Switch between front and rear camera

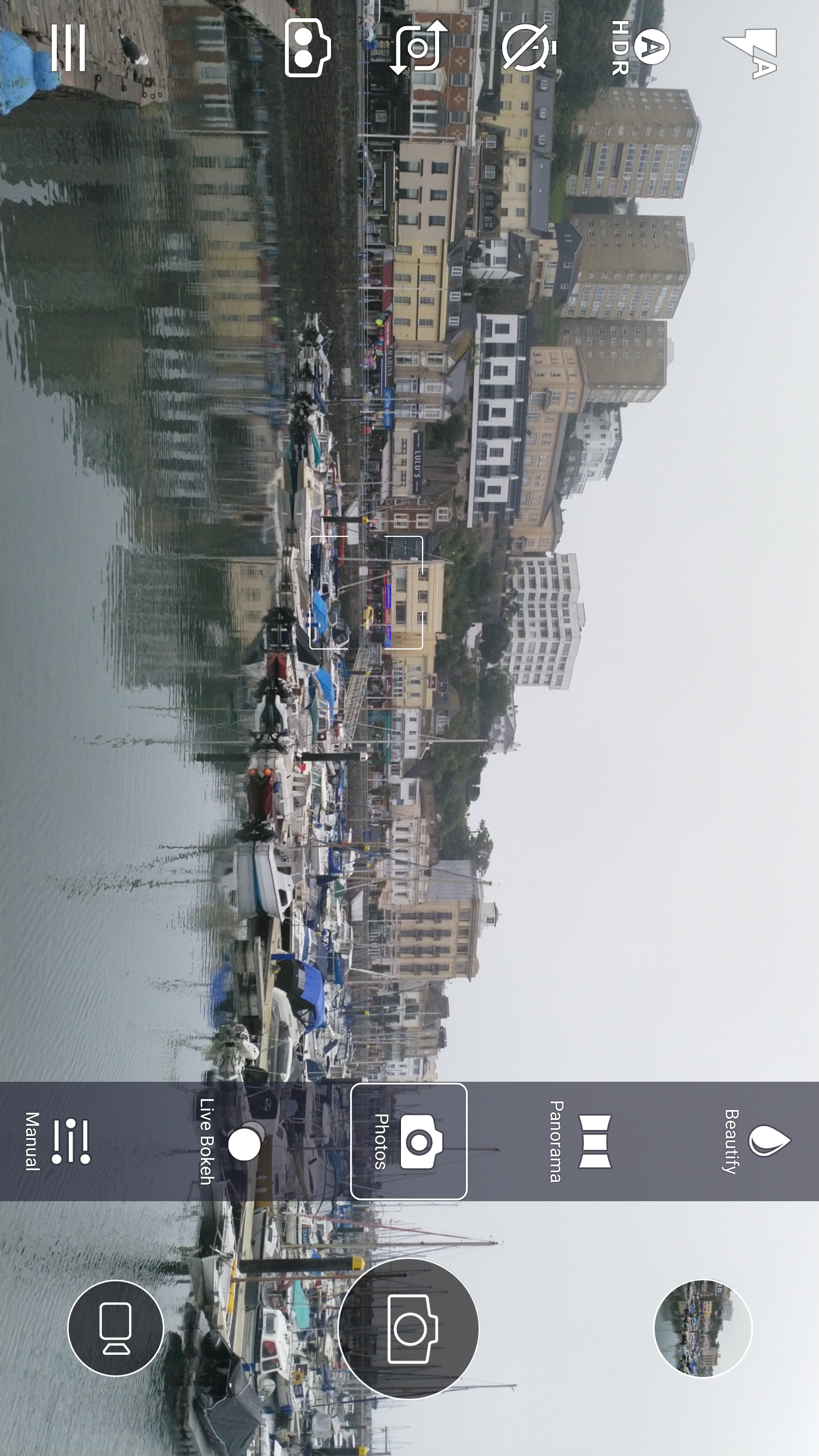click(419, 48)
